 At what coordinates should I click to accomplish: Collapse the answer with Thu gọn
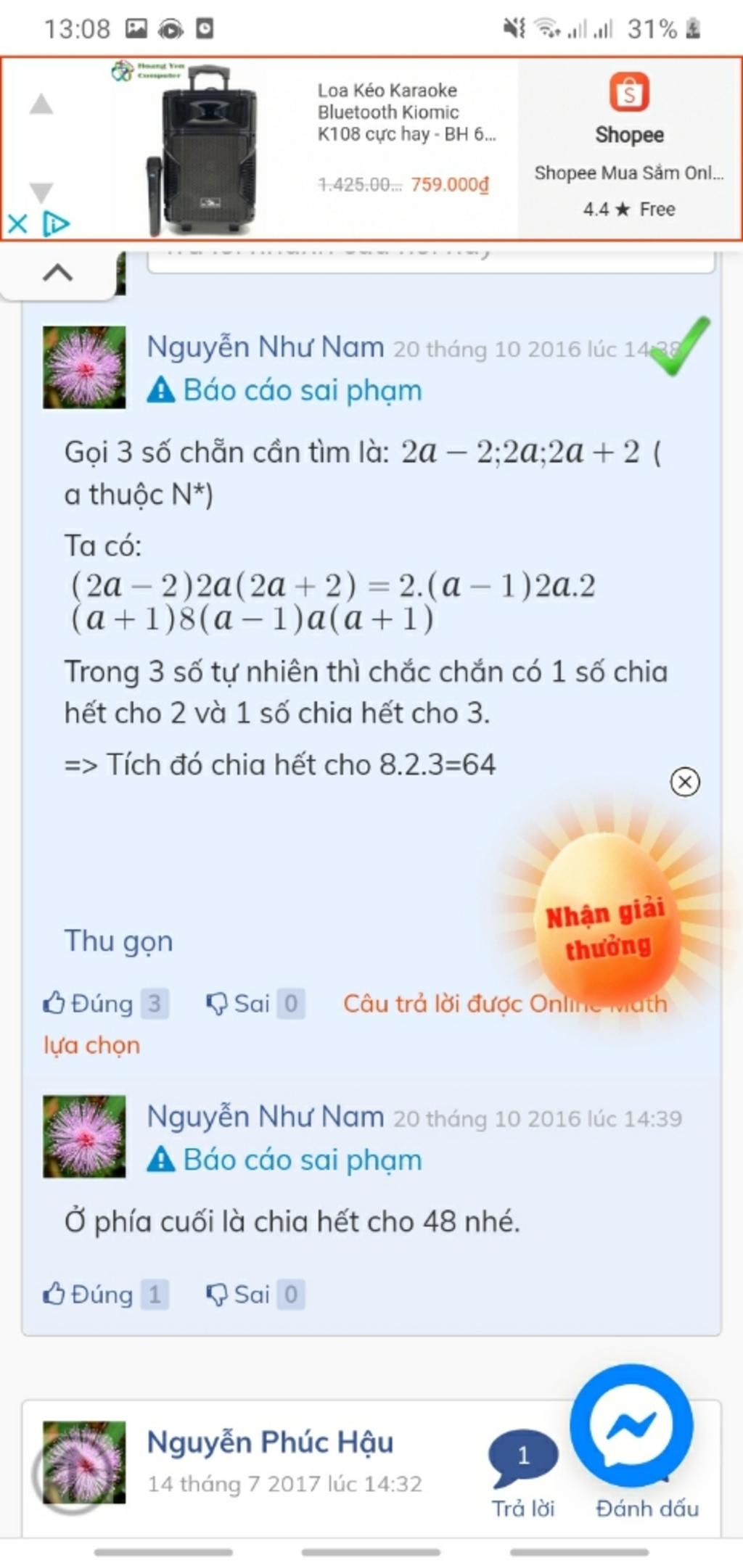tap(119, 941)
